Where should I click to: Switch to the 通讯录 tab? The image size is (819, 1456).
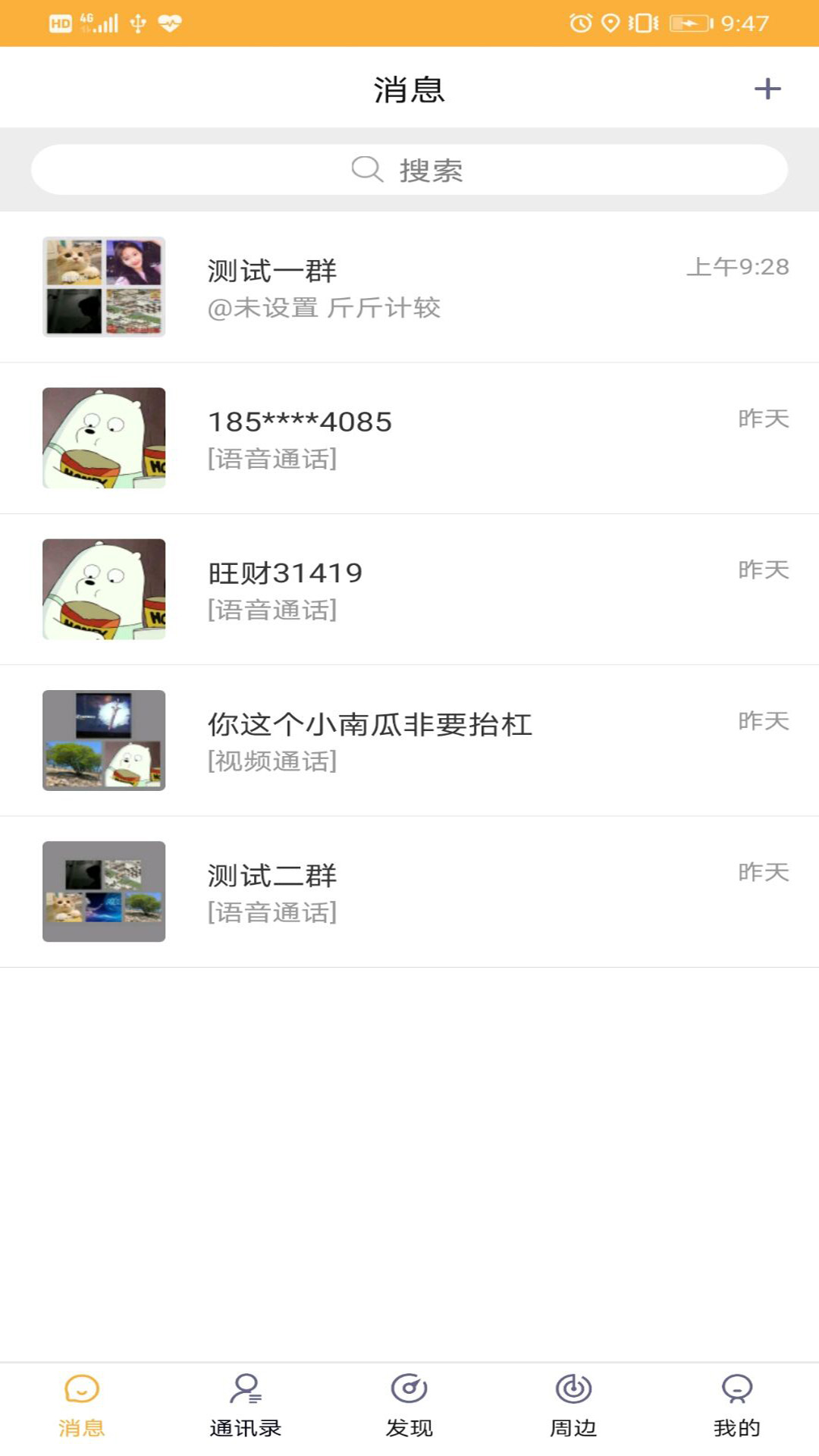pos(246,1407)
